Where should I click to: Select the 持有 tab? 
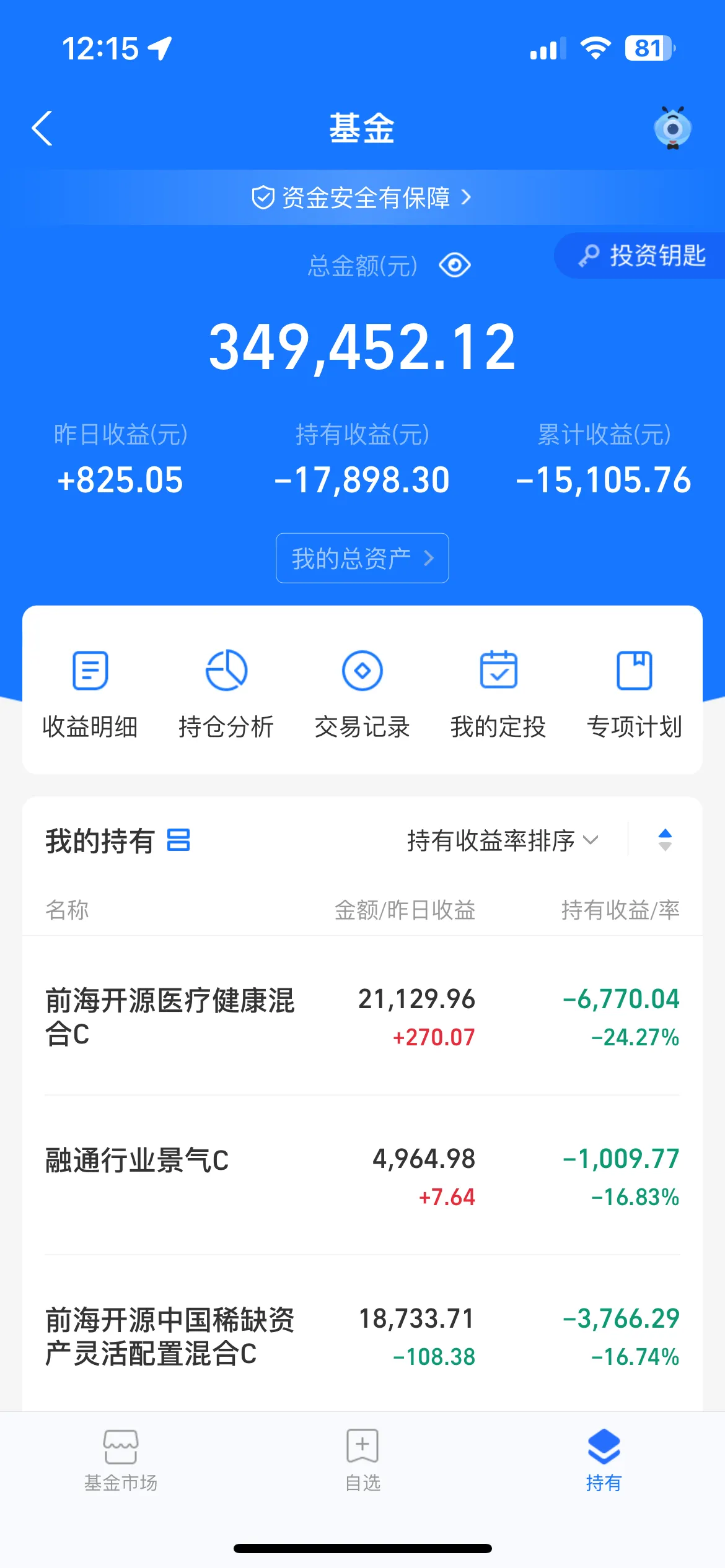[x=604, y=1461]
